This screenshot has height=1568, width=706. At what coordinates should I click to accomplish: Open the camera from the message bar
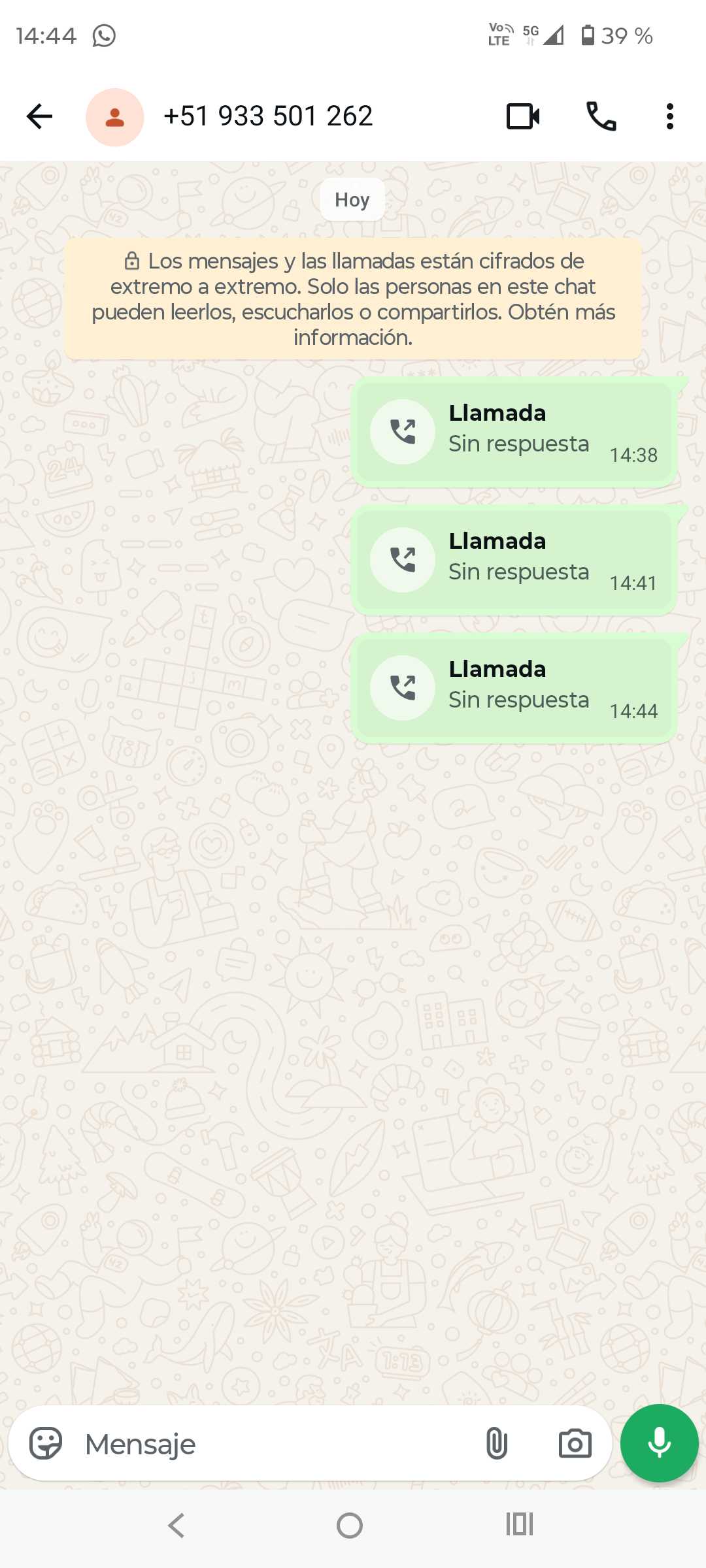pyautogui.click(x=575, y=1443)
